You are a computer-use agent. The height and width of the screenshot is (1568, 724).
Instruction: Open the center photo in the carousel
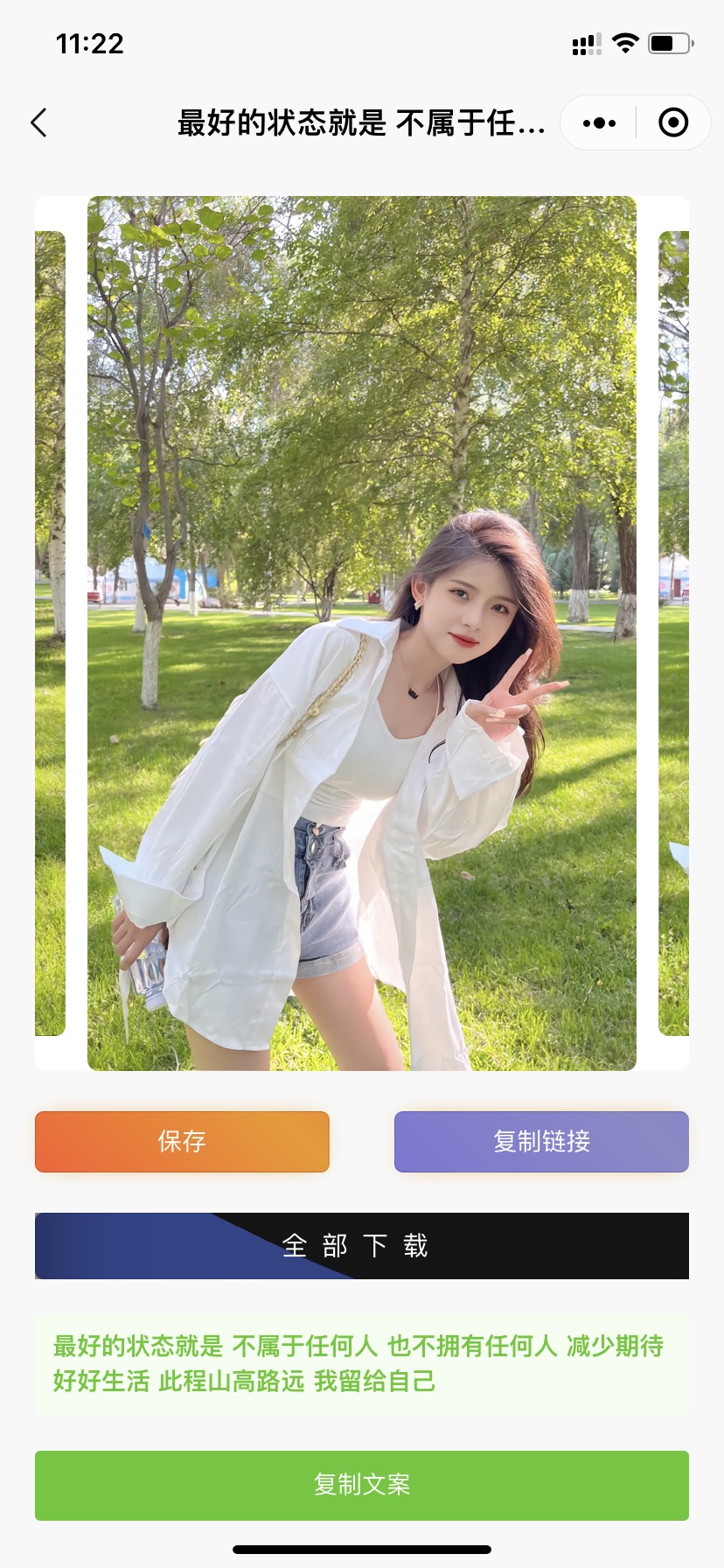362,633
